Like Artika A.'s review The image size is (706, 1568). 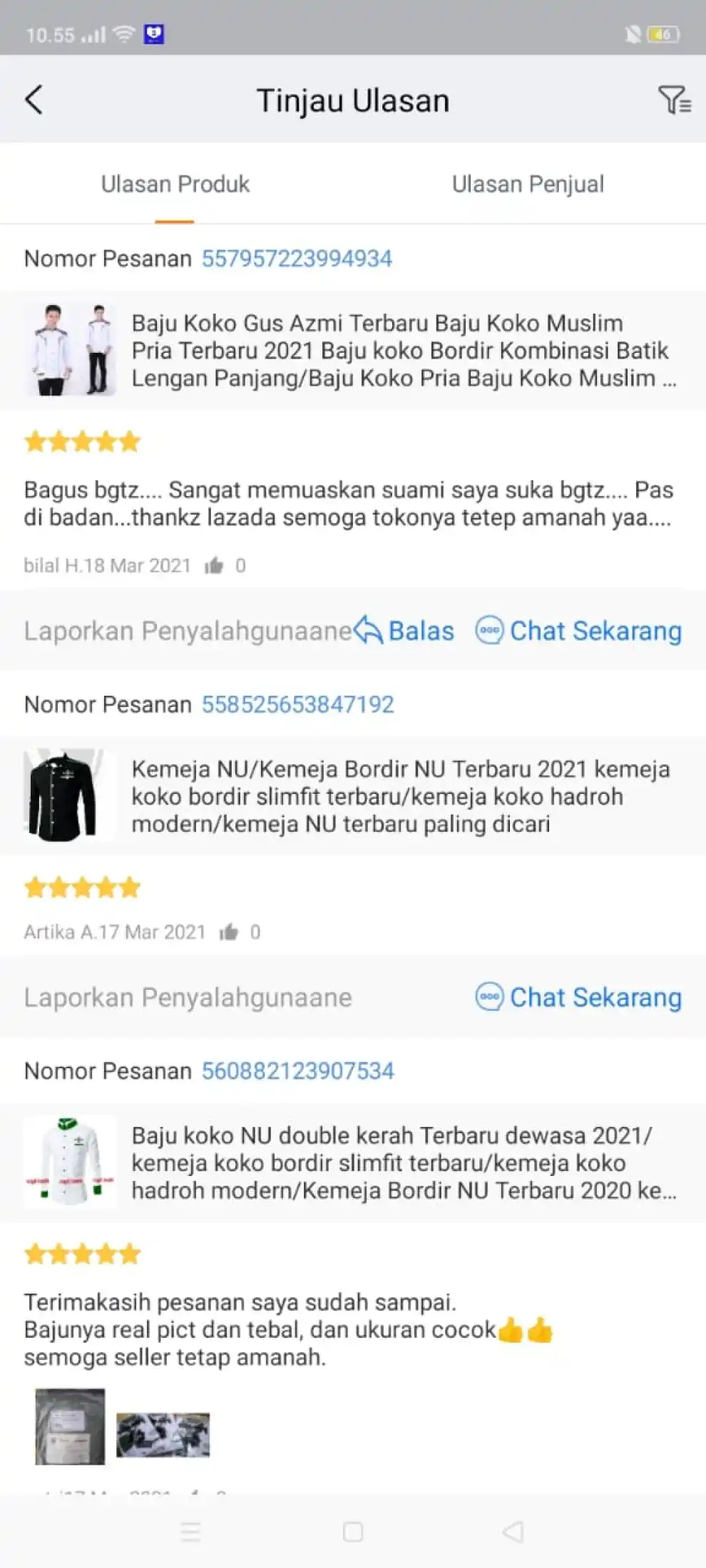(x=228, y=932)
